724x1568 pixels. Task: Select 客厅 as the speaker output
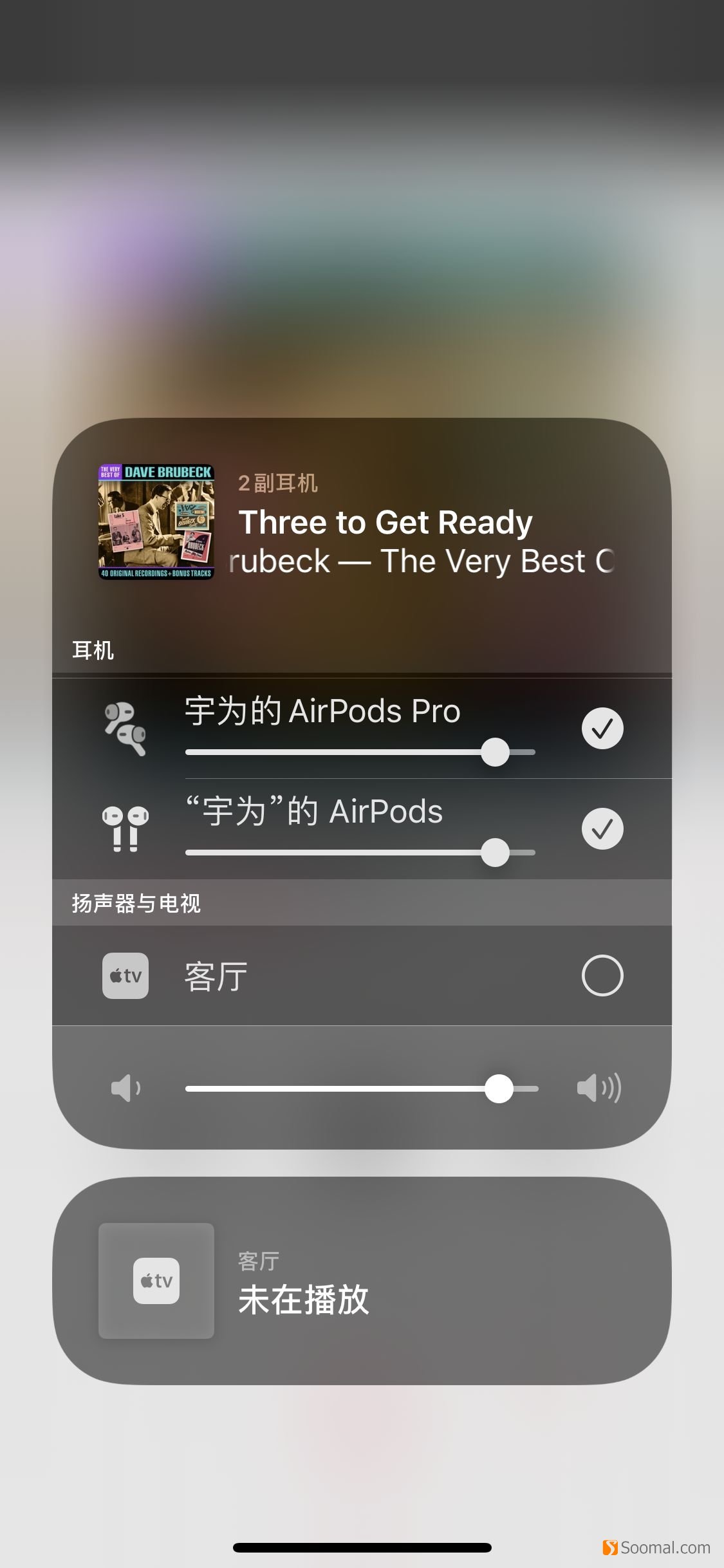tap(602, 975)
